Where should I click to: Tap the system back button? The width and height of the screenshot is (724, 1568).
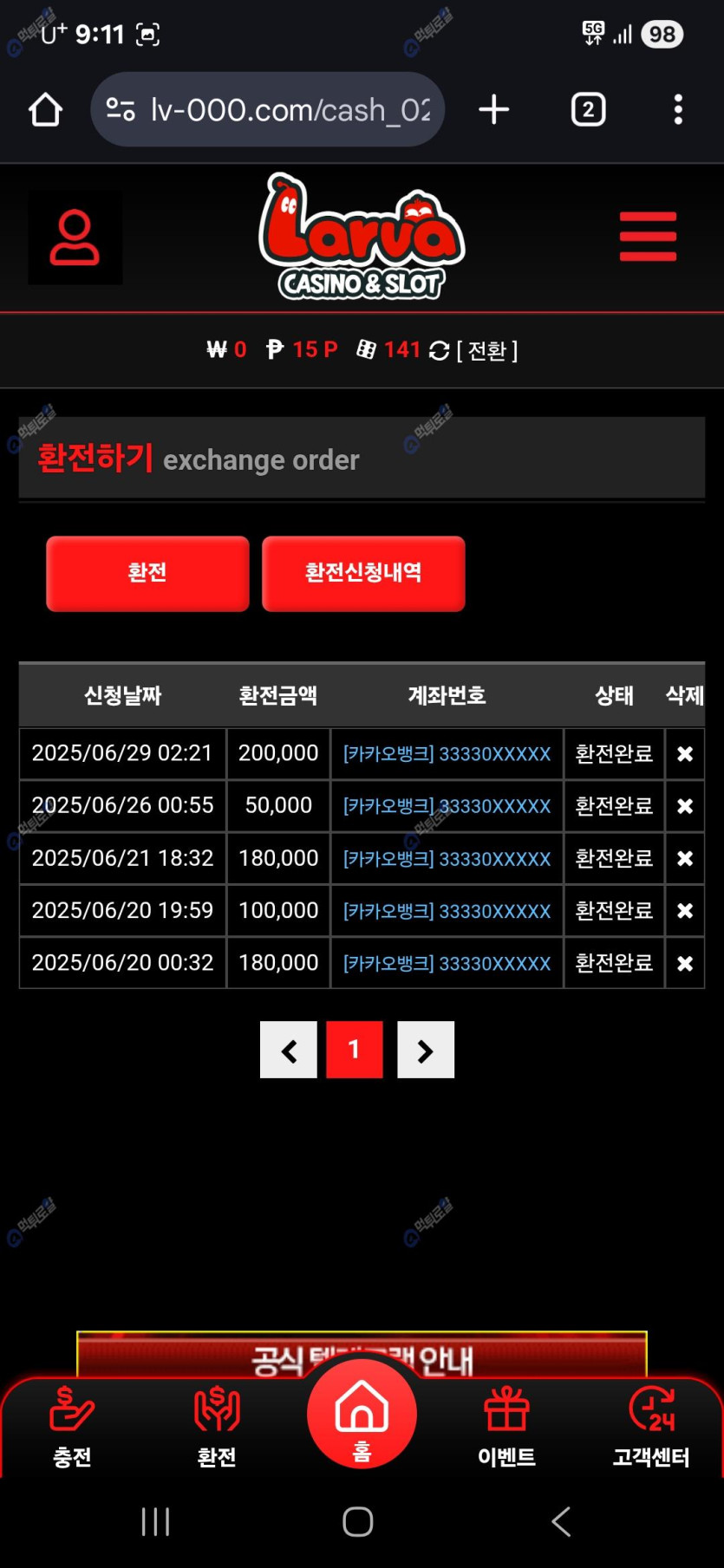click(561, 1521)
